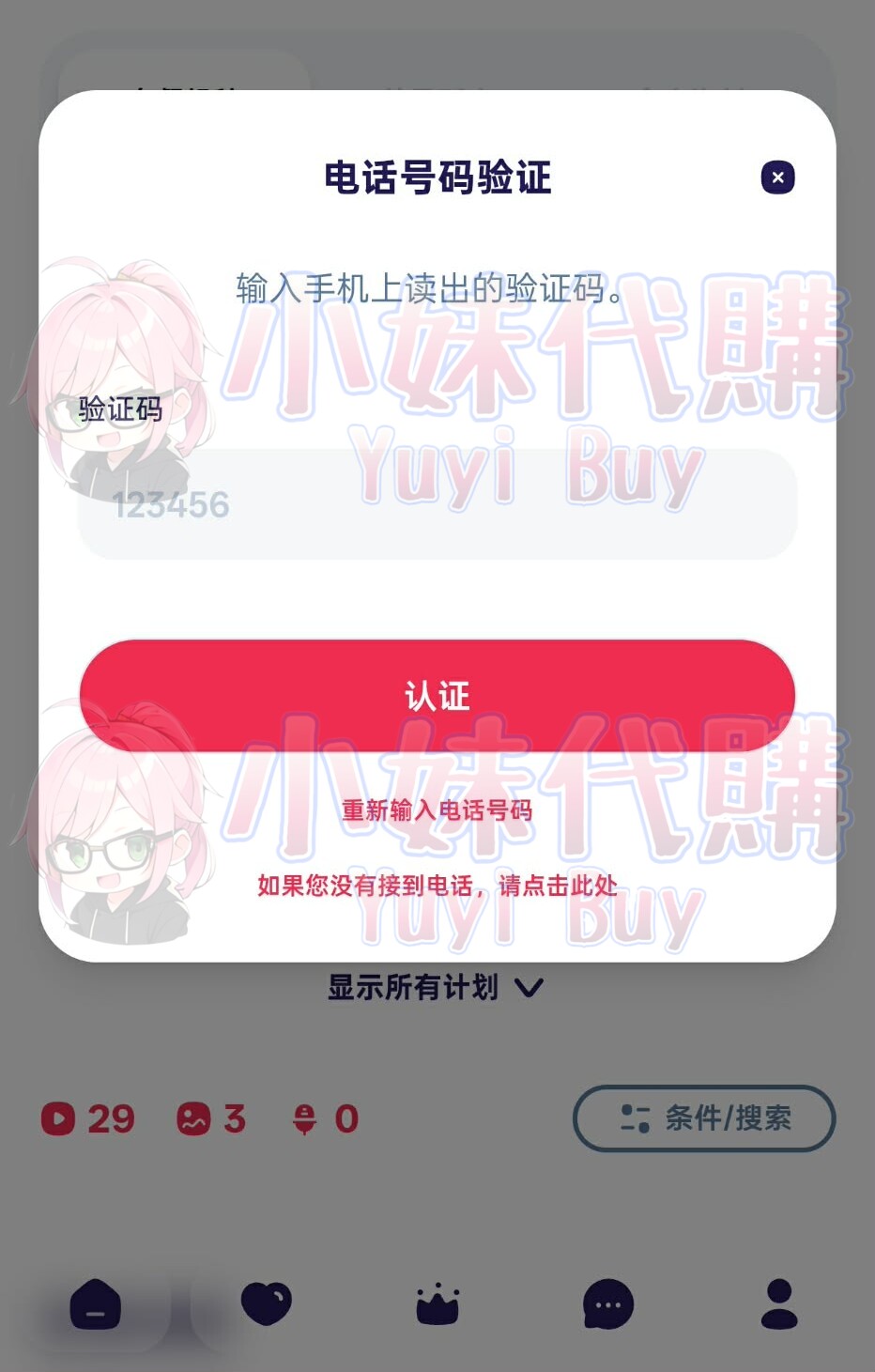
Task: Click 如果您没有接到电话，请点击此处 link
Action: 437,886
